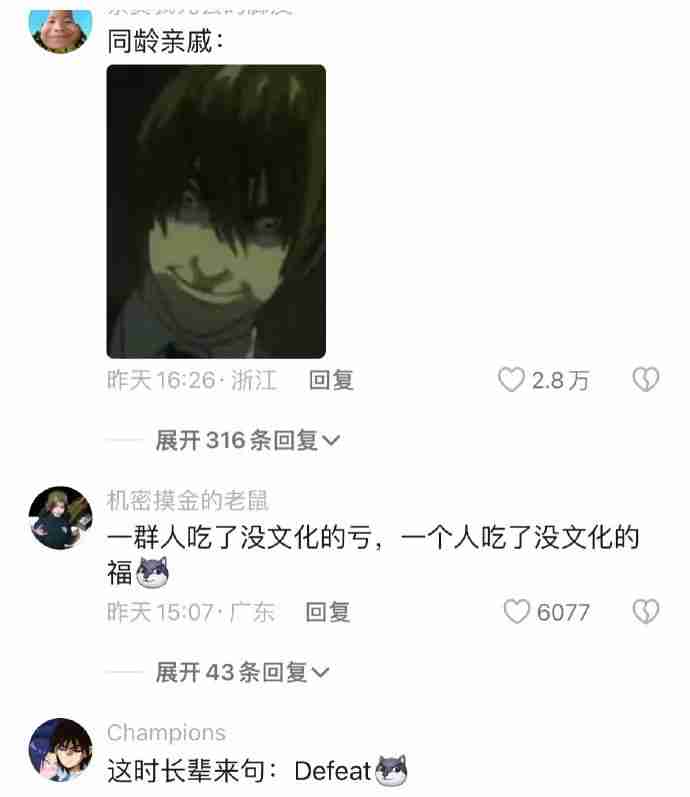Viewport: 690px width, 797px height.
Task: Dislike the 同龄亲戚 comment
Action: 646,380
